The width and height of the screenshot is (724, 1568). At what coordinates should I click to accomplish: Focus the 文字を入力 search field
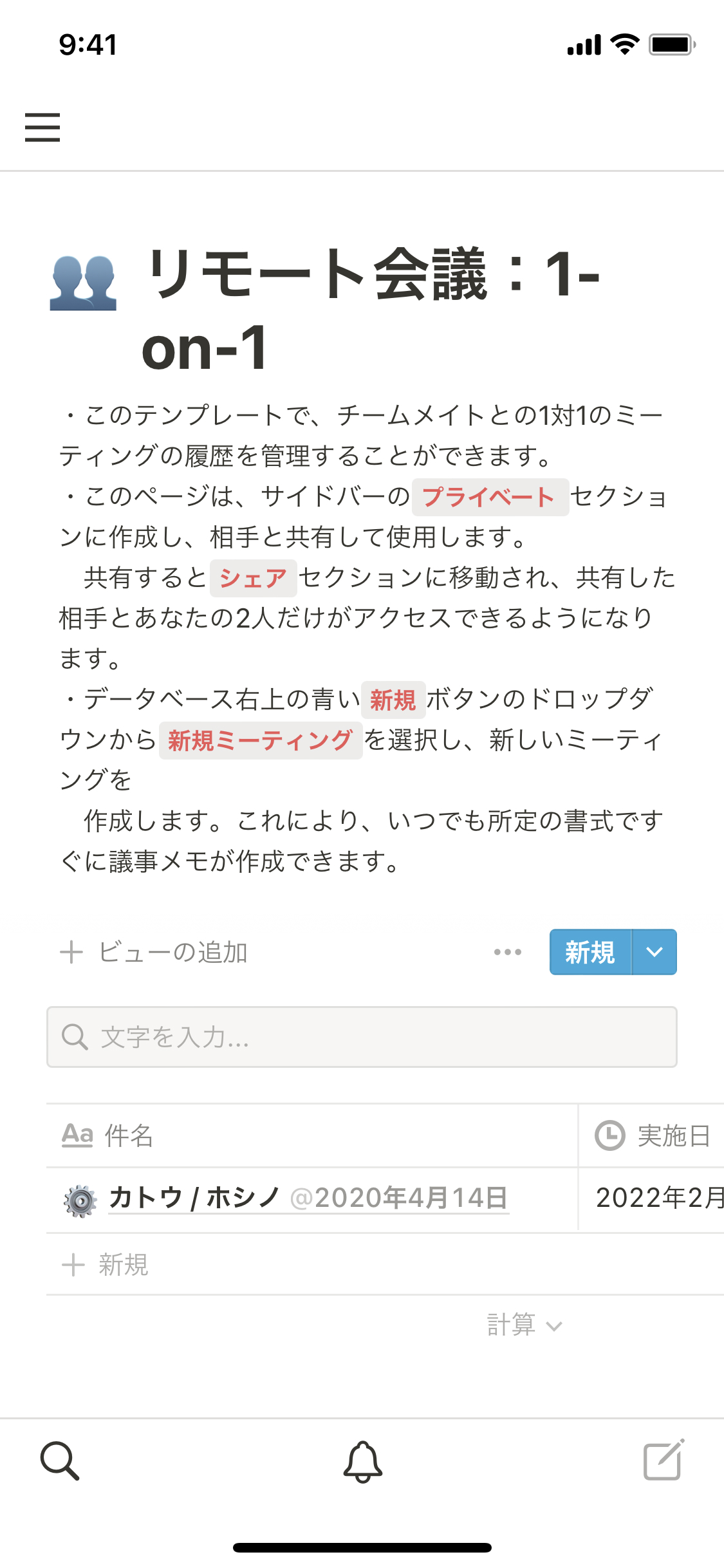362,1037
